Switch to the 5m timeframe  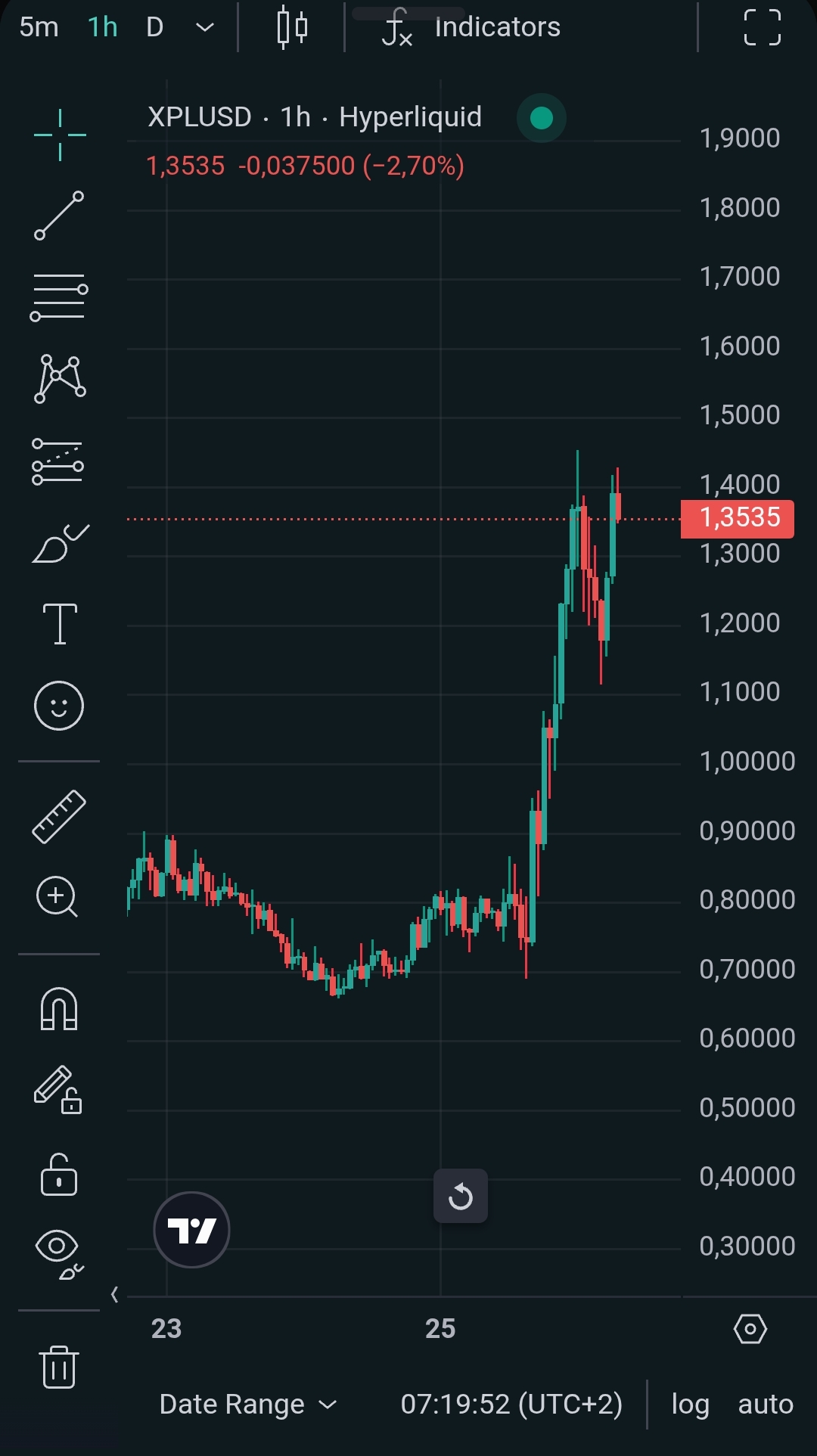pos(39,27)
